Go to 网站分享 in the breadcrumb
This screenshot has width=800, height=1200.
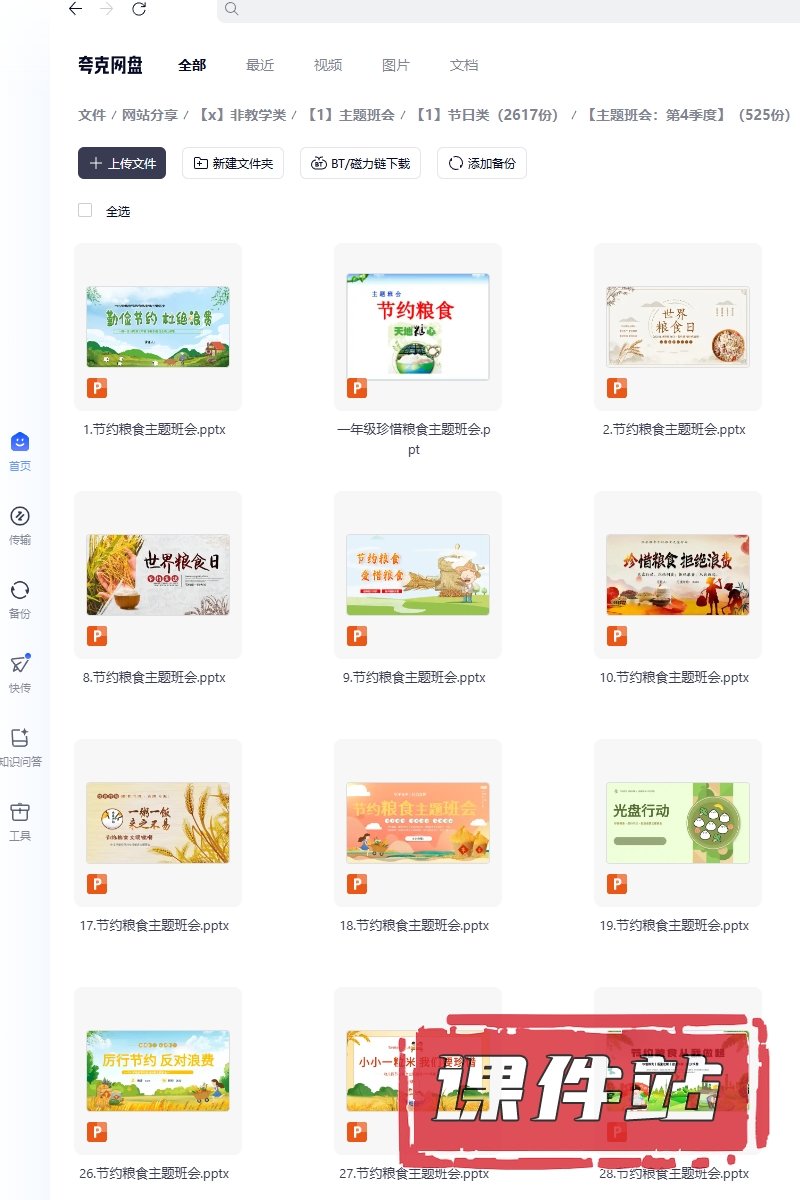[x=150, y=115]
